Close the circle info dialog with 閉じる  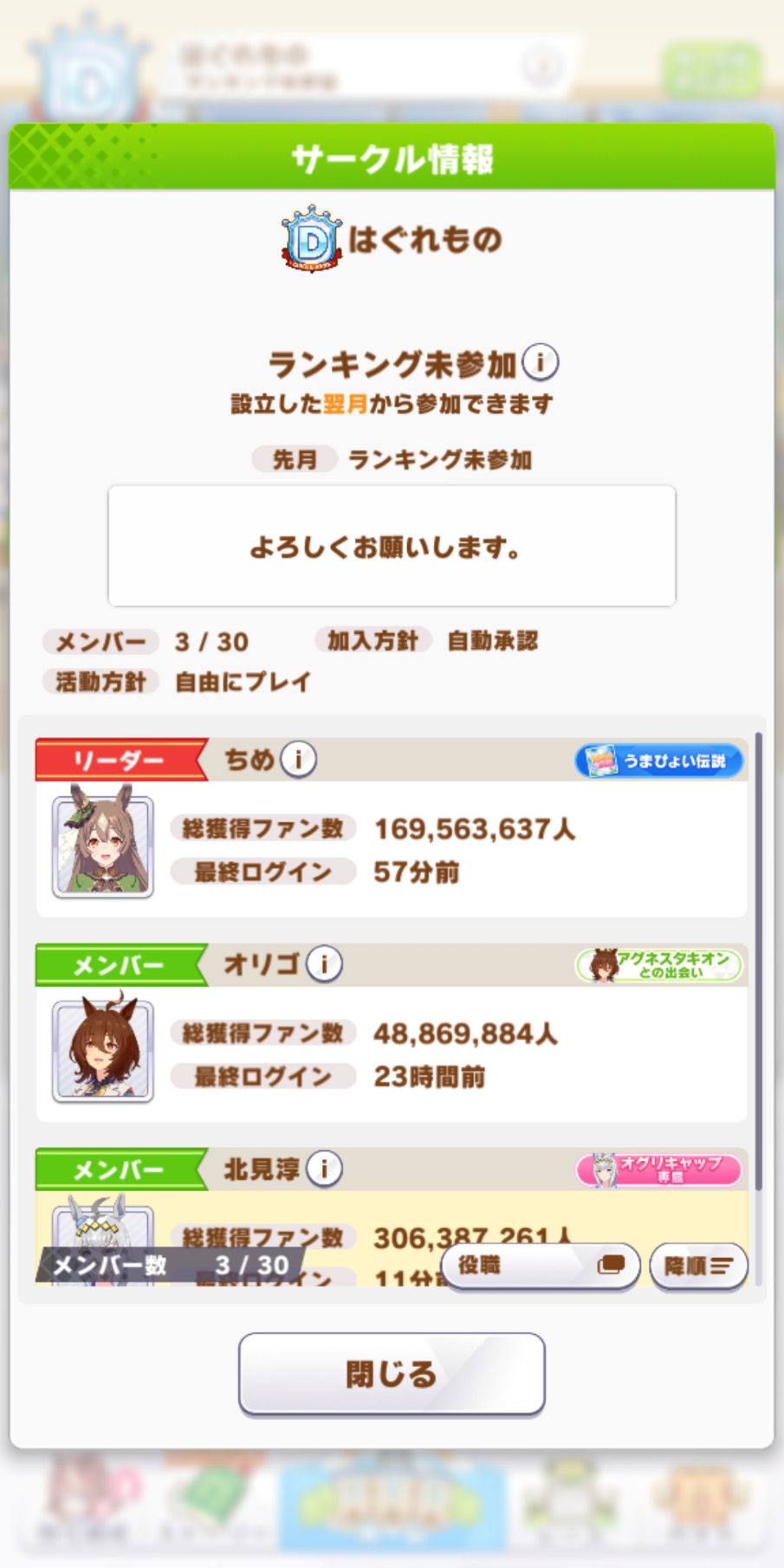click(392, 1374)
